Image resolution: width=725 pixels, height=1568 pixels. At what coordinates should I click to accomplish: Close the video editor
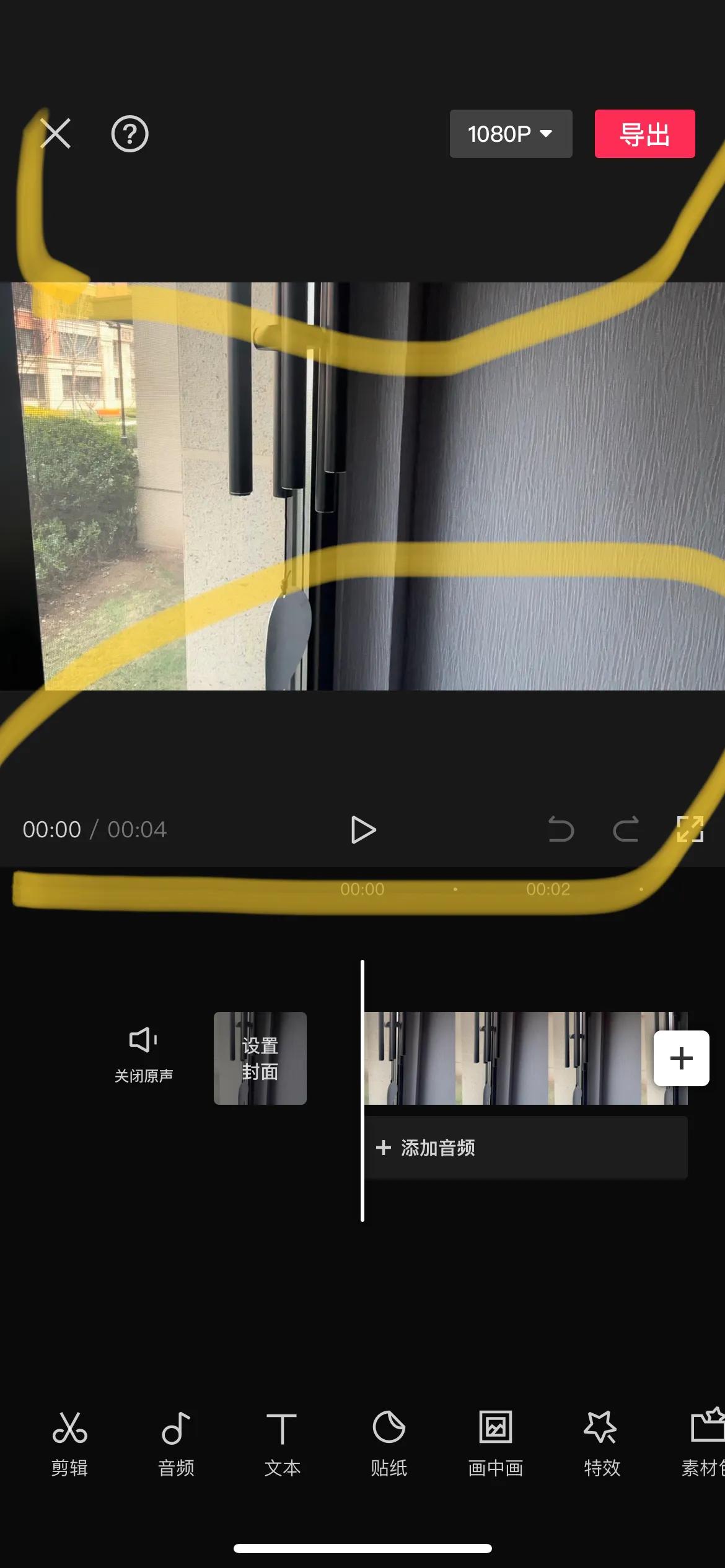click(56, 134)
